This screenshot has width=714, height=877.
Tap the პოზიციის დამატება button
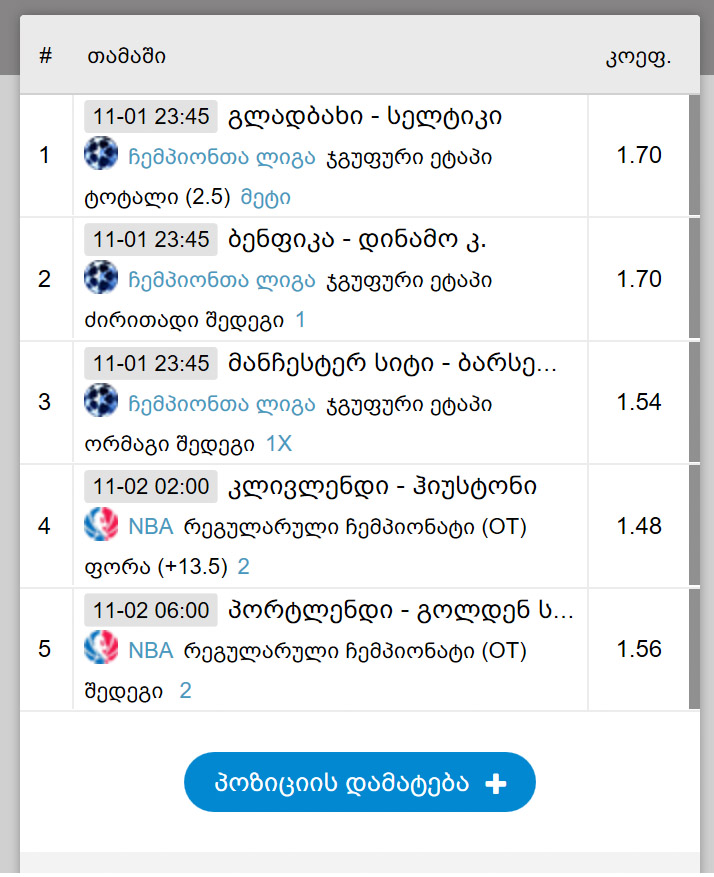click(x=359, y=782)
